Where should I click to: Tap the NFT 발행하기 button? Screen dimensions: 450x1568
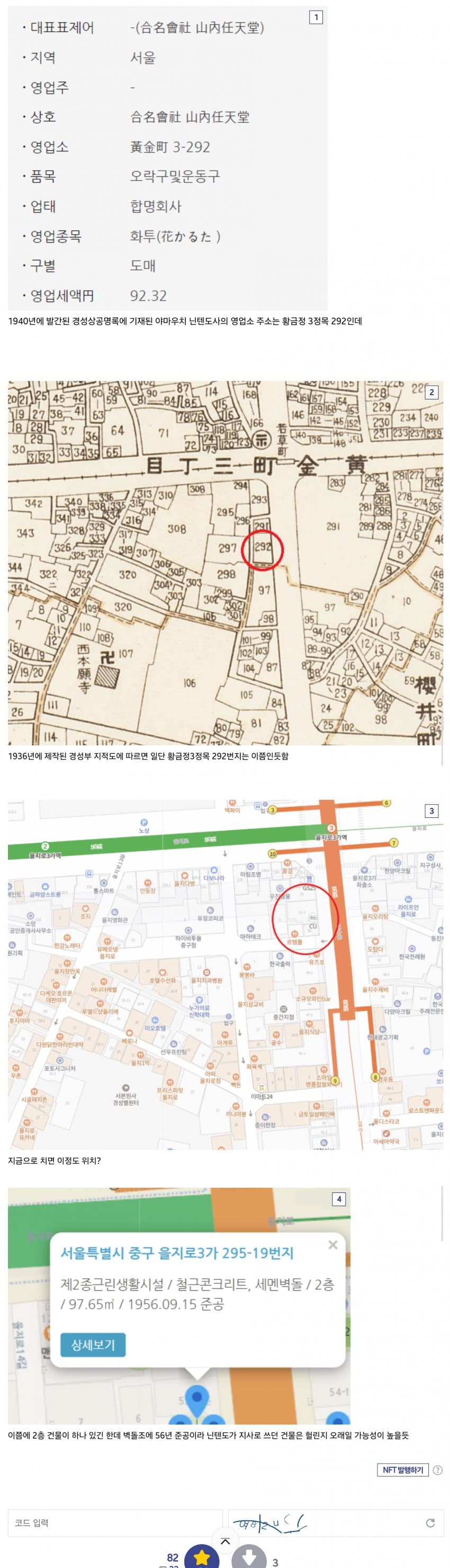click(x=402, y=1469)
